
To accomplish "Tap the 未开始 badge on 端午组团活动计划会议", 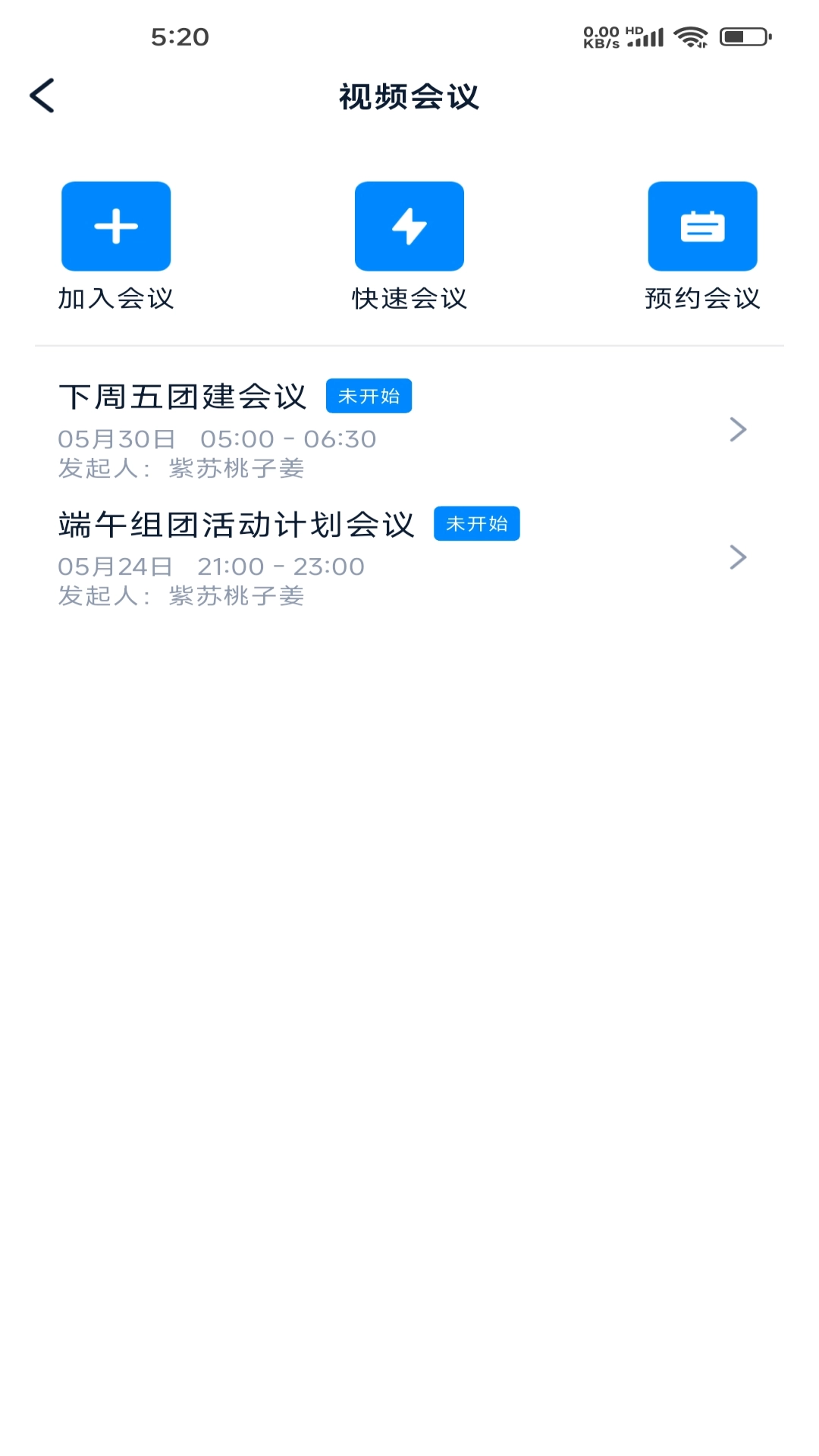I will pos(477,523).
